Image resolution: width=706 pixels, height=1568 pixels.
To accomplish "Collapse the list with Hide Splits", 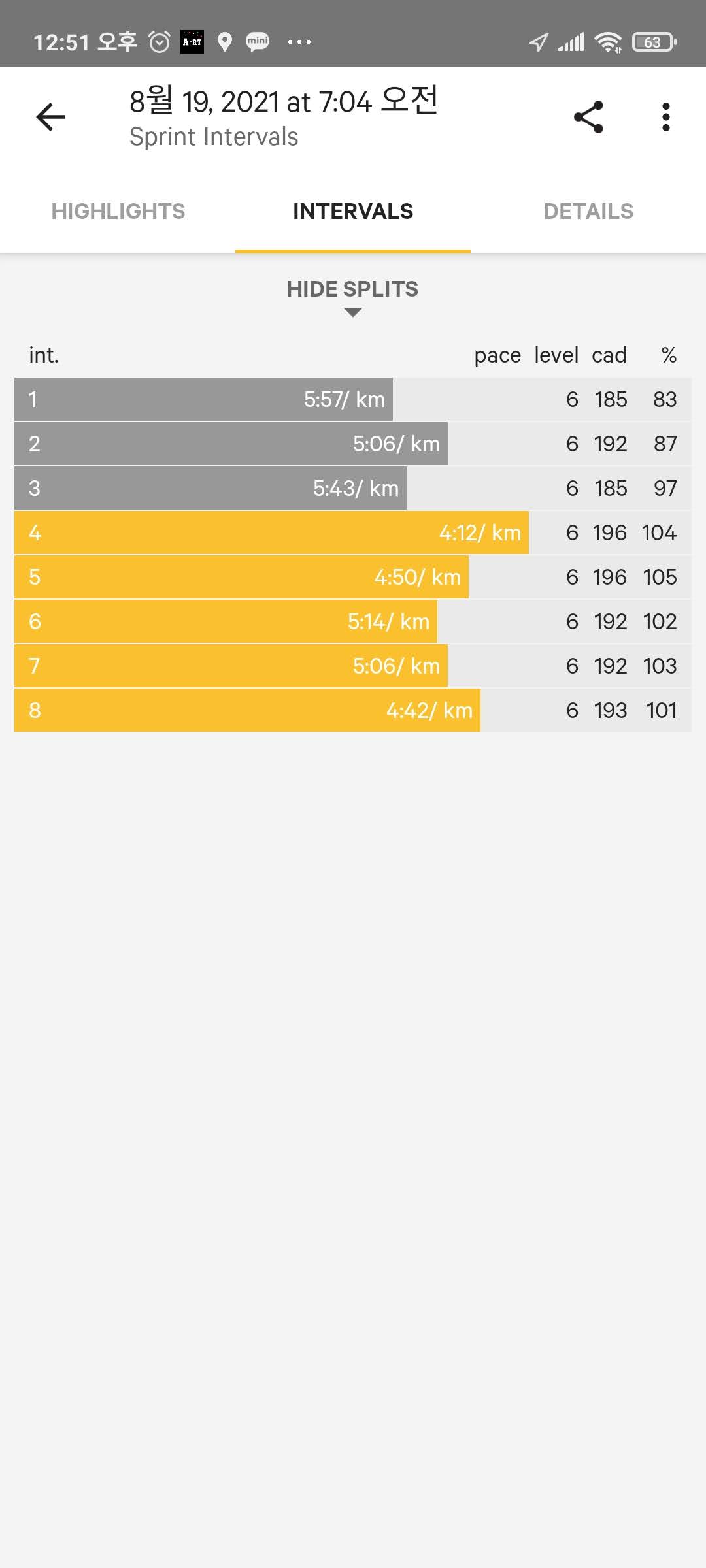I will click(x=352, y=295).
